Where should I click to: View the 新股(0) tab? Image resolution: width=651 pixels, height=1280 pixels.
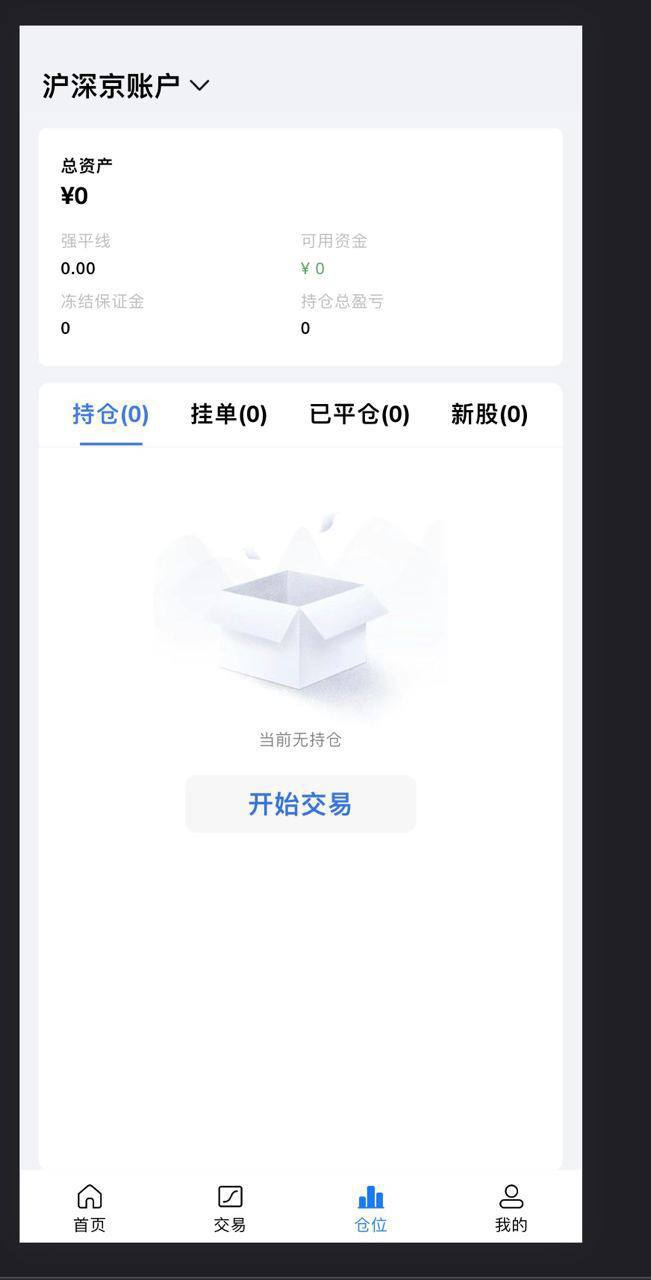[x=489, y=414]
